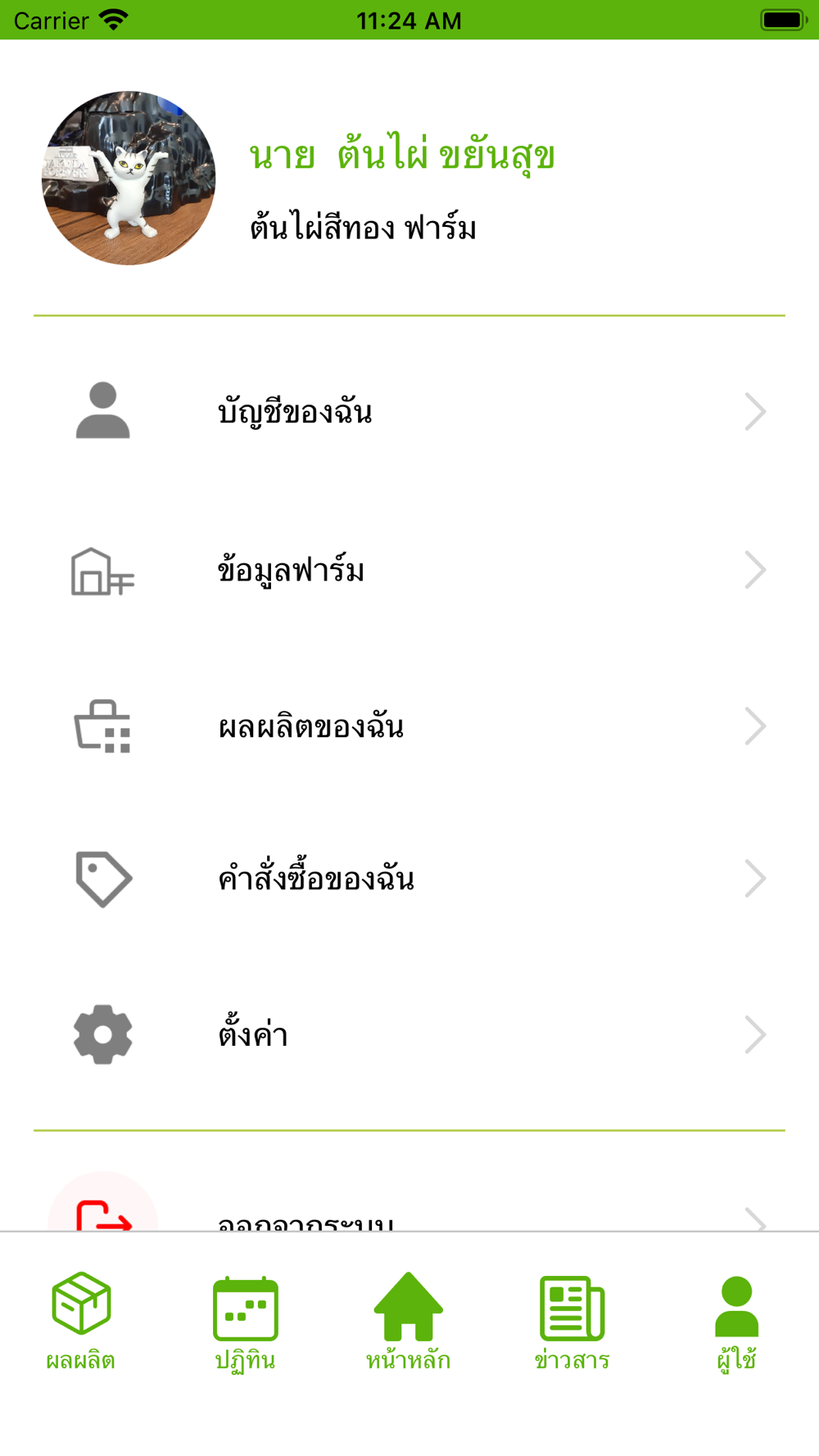The width and height of the screenshot is (819, 1456).
Task: Open บัญชีของฉัน (My Account)
Action: point(409,411)
